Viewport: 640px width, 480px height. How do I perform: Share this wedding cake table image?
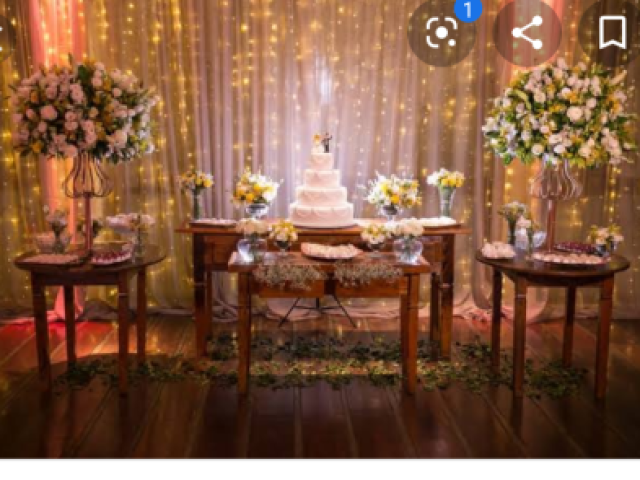(x=527, y=33)
